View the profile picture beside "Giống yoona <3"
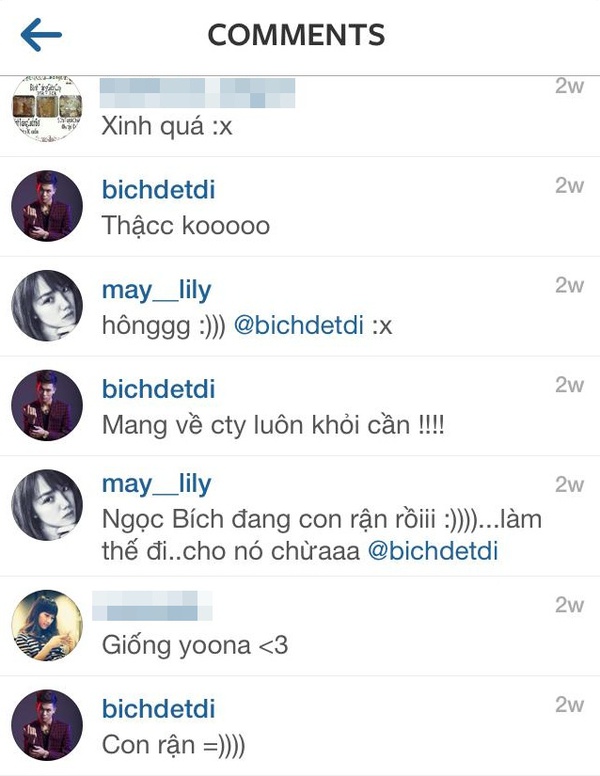This screenshot has width=600, height=776. [46, 625]
